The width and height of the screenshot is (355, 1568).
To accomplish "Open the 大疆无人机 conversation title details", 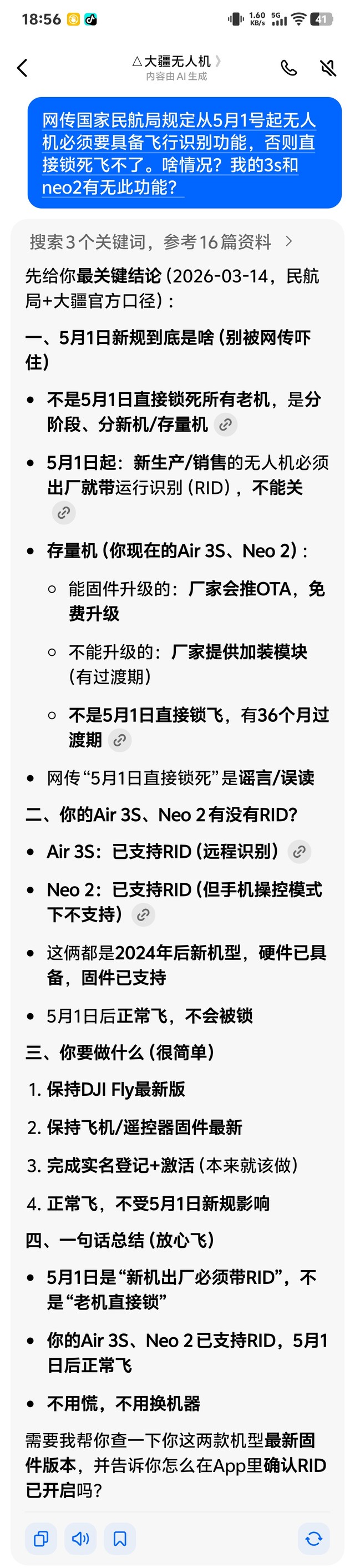I will (176, 62).
